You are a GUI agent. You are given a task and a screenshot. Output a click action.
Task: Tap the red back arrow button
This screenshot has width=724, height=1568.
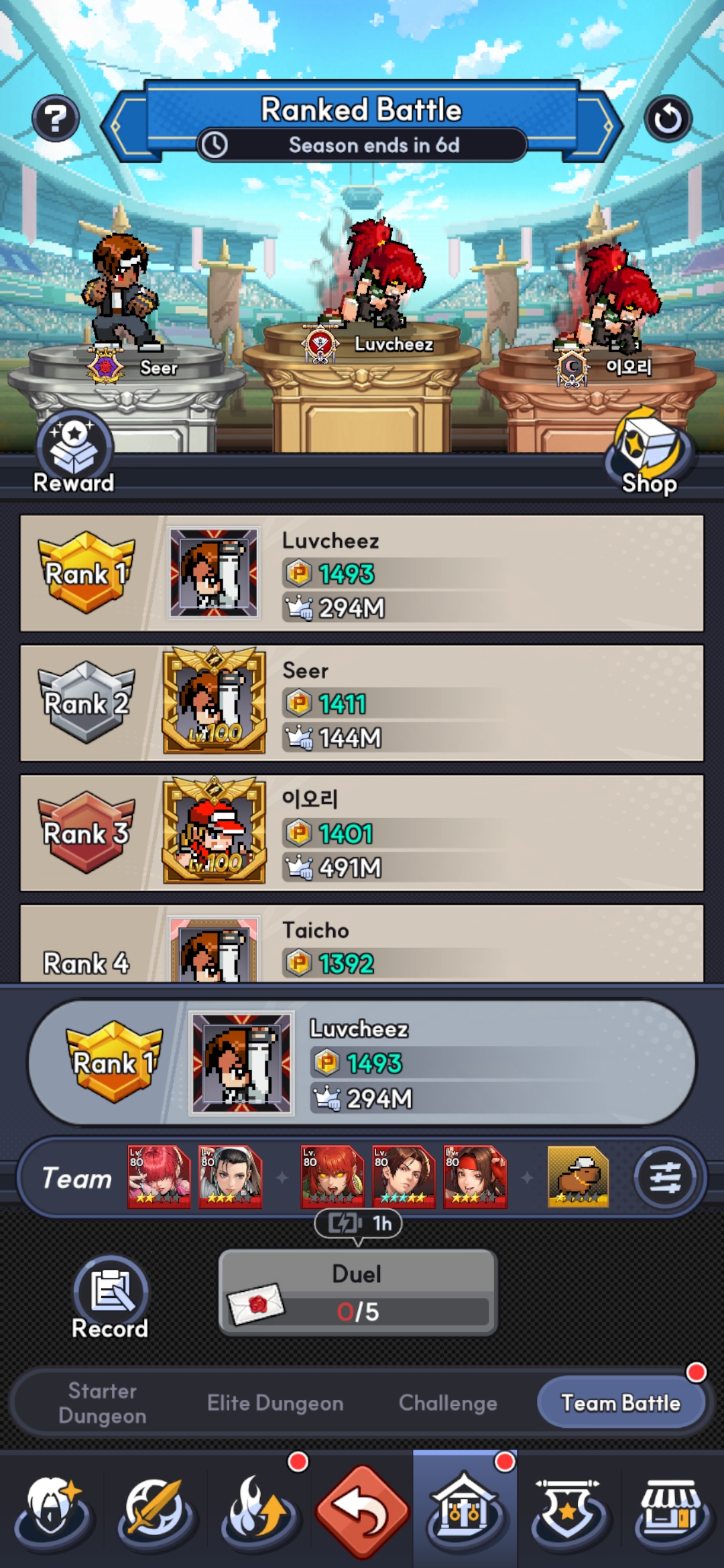click(362, 1511)
